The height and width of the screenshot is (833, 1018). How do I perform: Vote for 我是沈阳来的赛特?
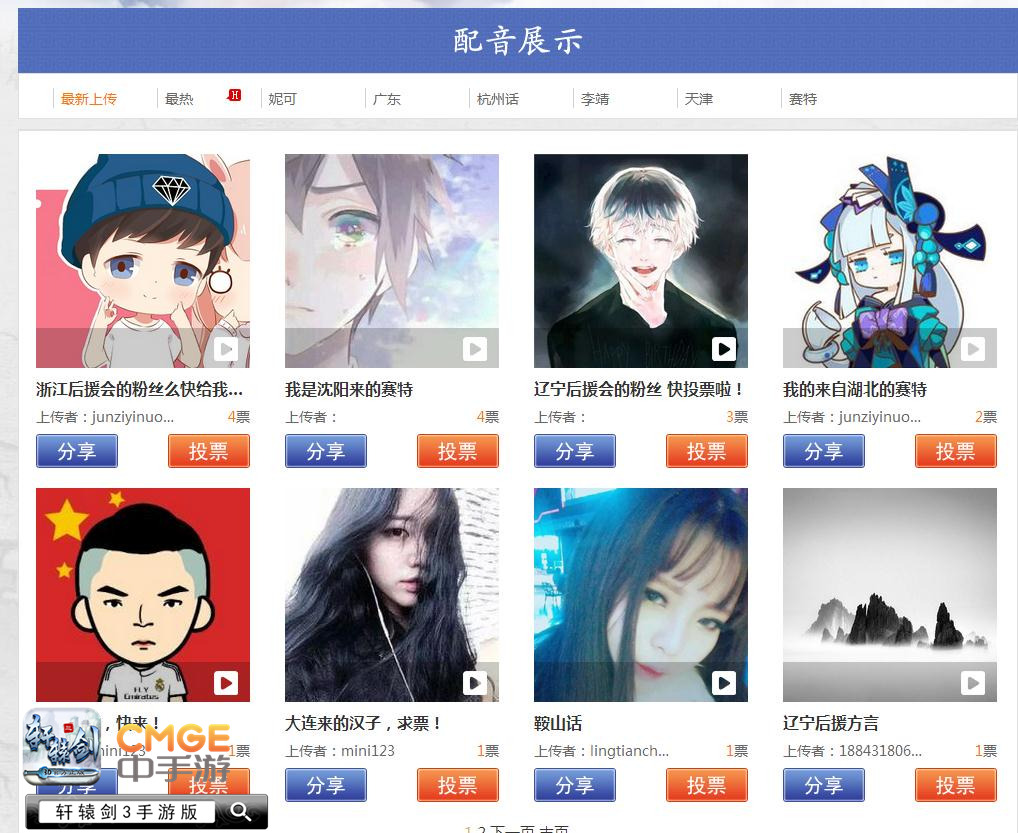pos(457,451)
